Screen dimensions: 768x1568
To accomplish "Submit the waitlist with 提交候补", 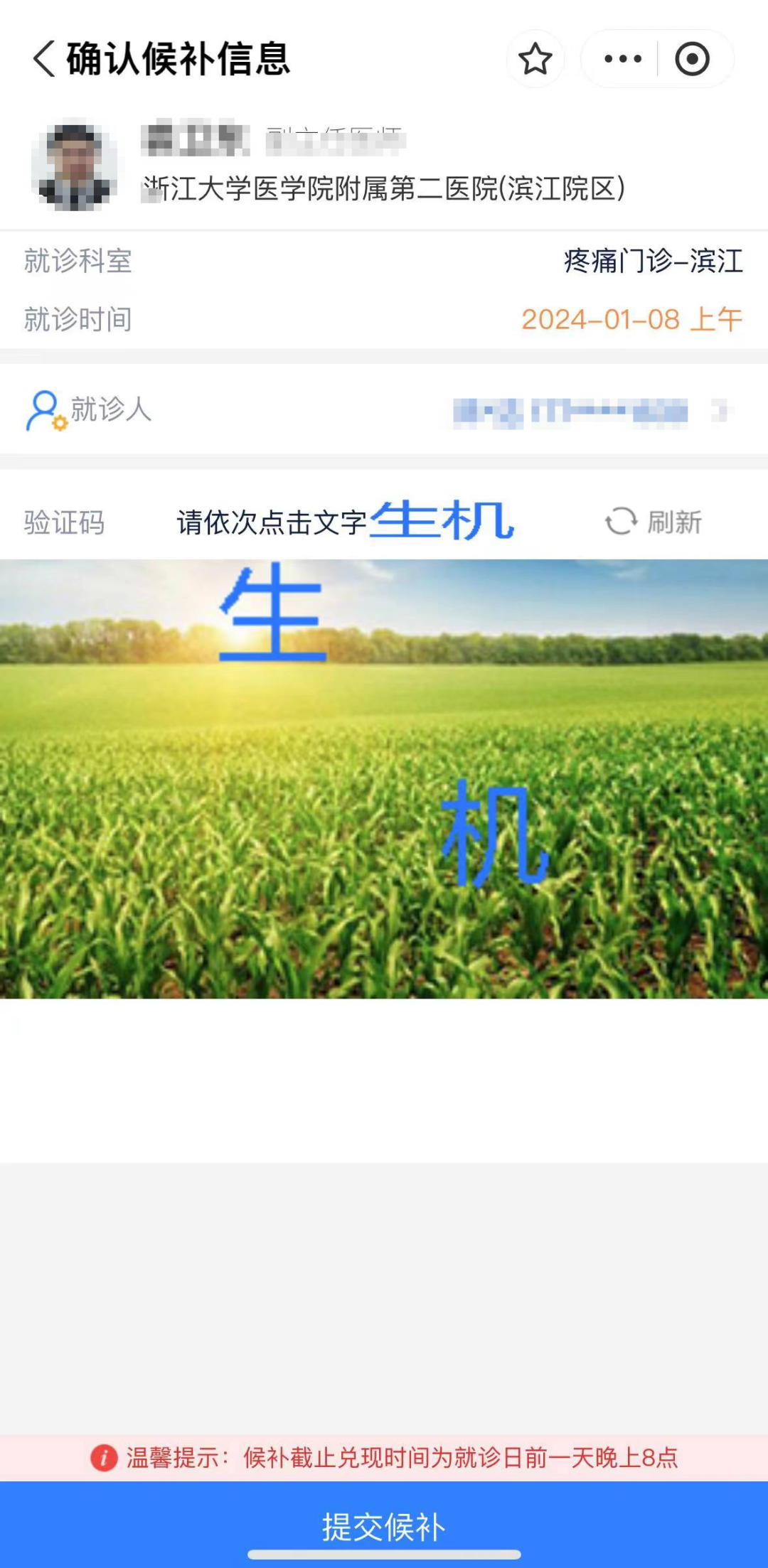I will (384, 1525).
